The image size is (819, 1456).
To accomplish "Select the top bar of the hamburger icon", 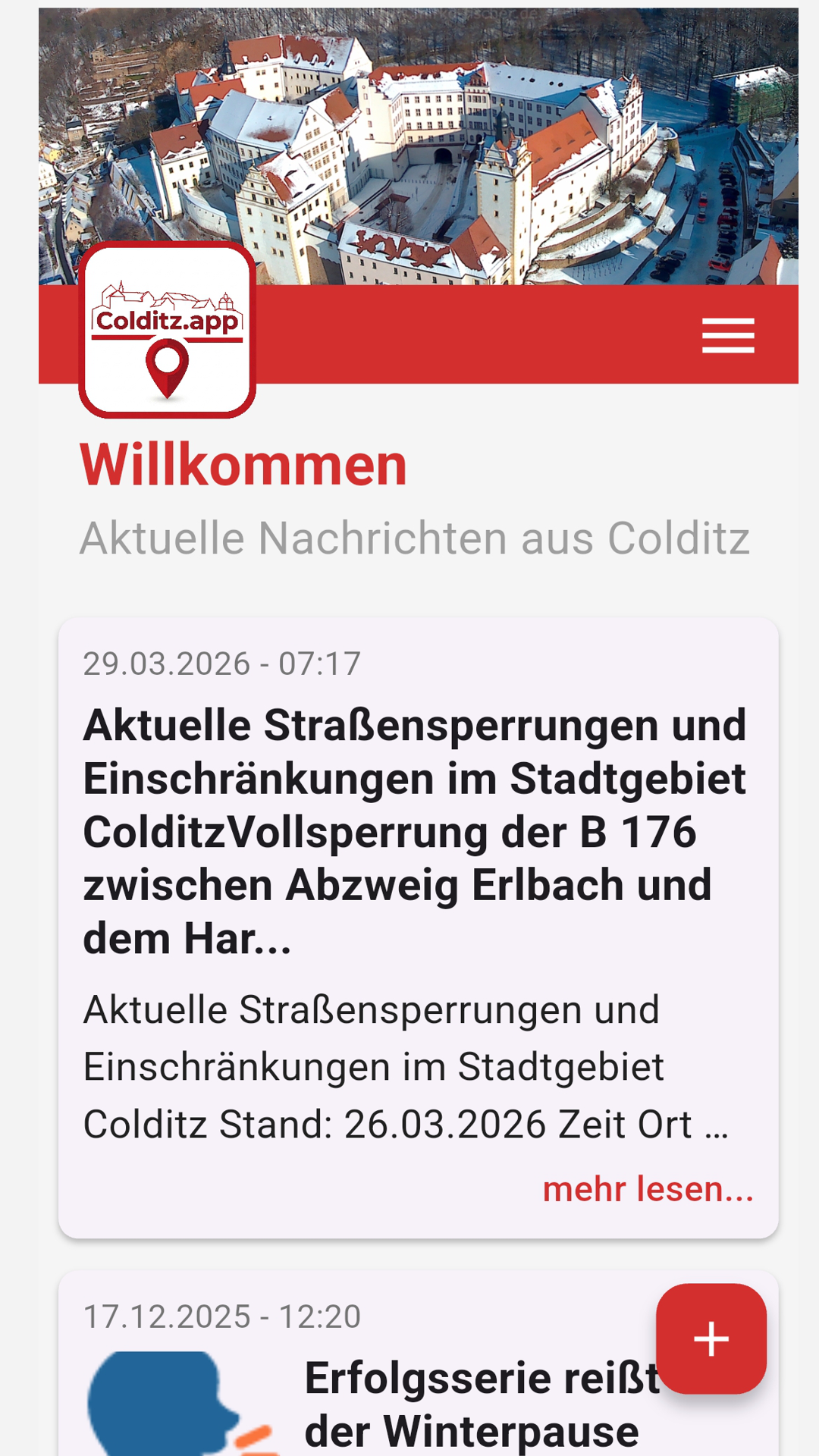I will pos(726,320).
